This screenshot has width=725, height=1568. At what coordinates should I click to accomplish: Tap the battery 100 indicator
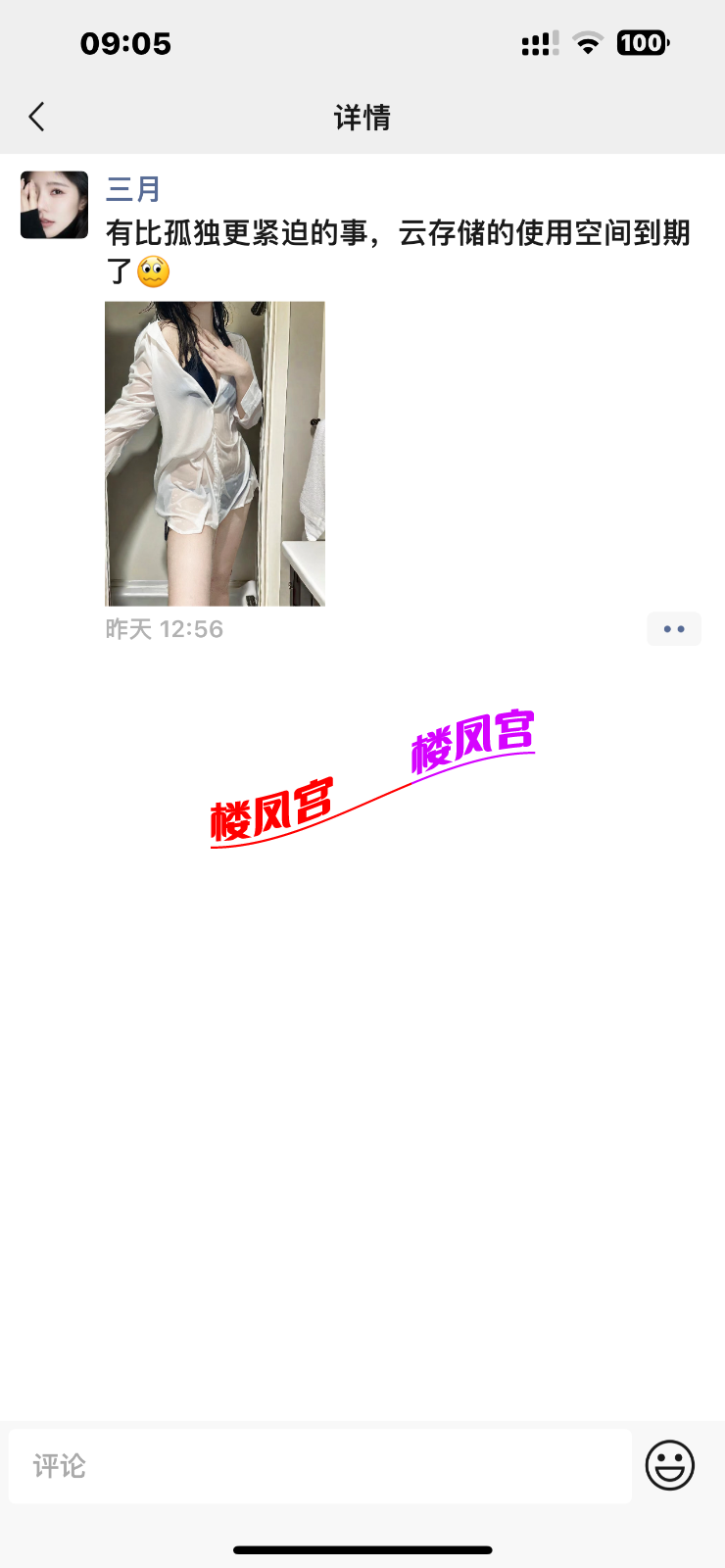(x=642, y=42)
